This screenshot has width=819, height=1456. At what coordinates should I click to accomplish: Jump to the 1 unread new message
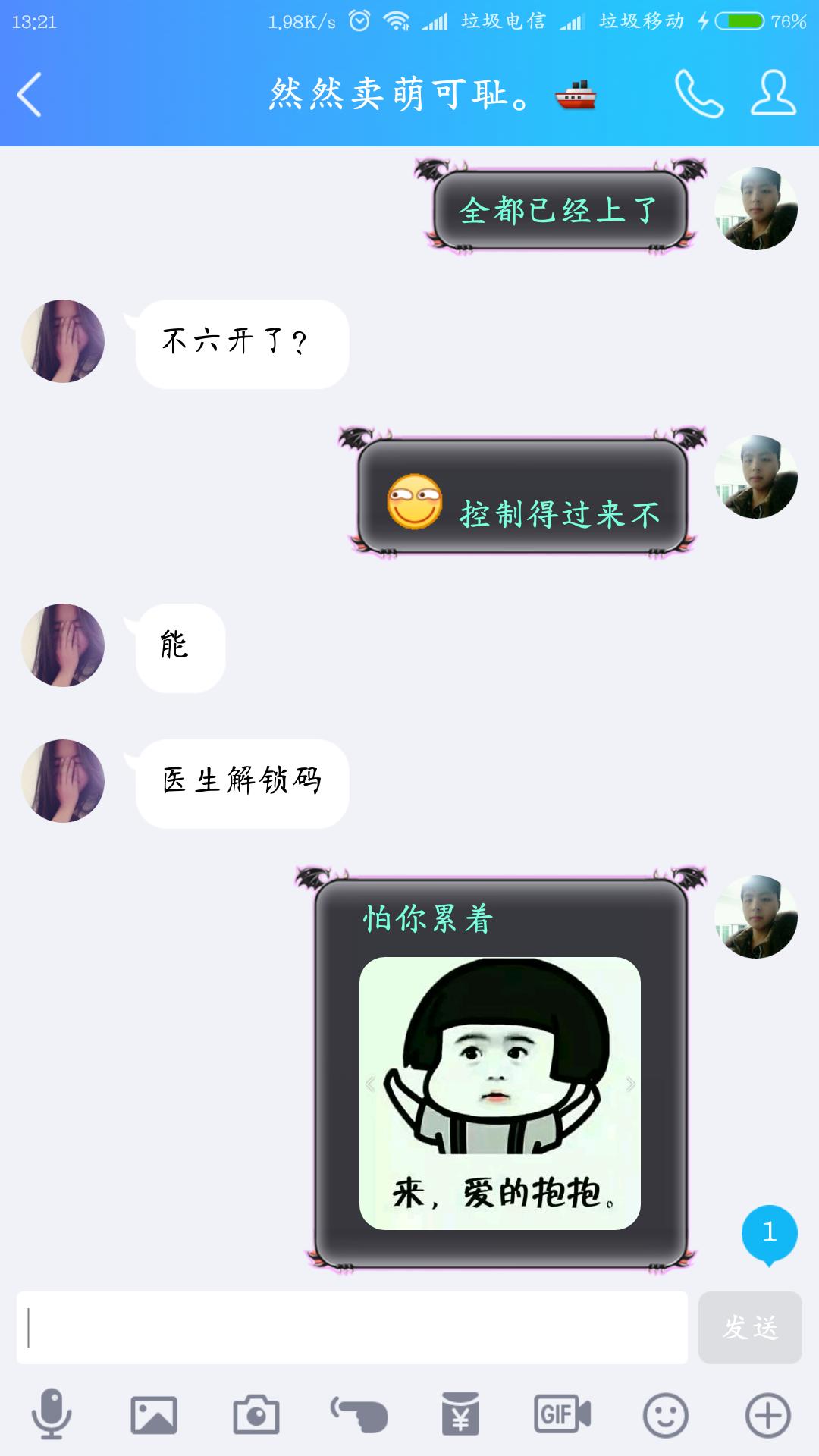pos(769,1233)
